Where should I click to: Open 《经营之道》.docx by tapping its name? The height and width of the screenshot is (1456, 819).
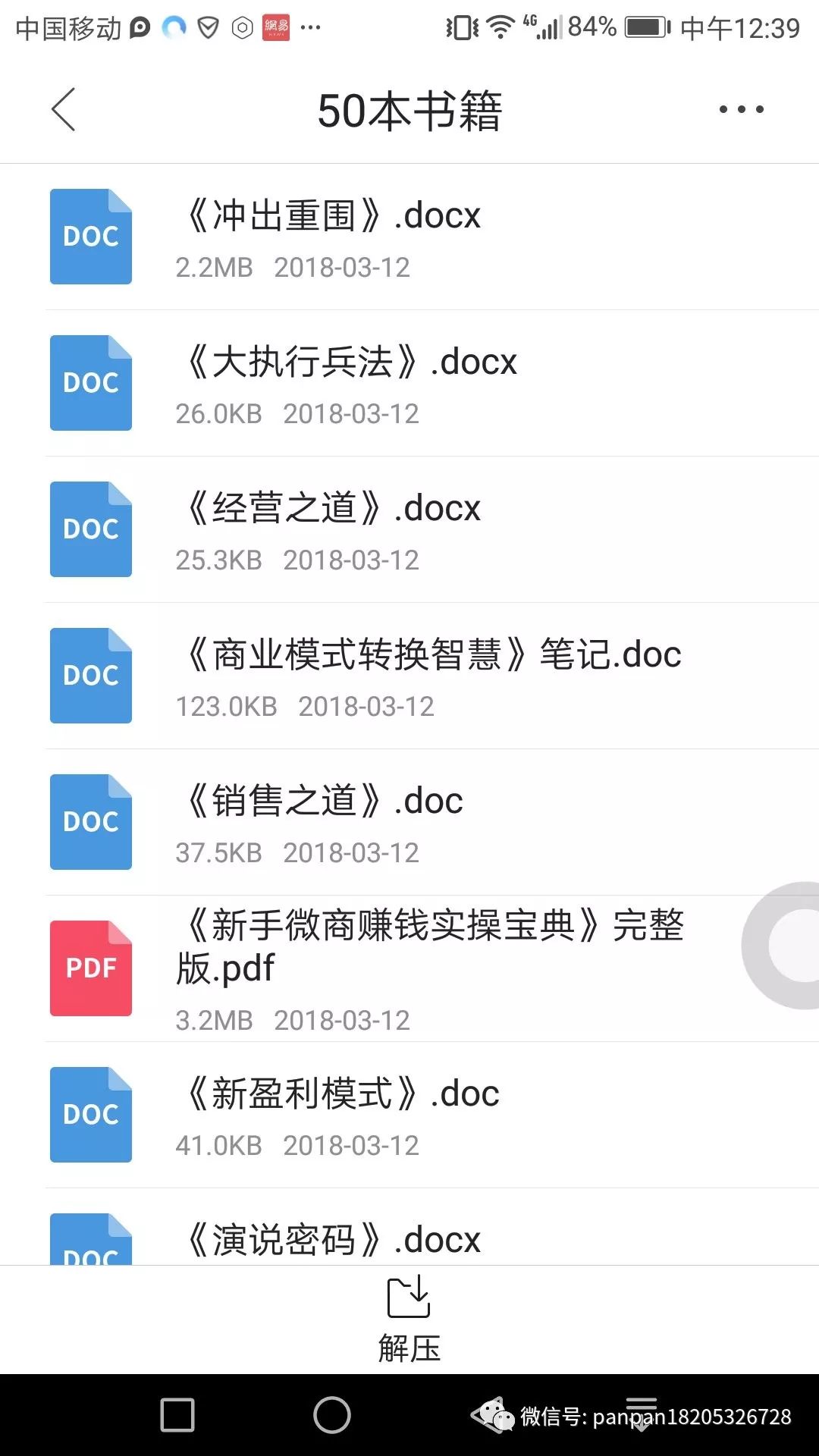[x=334, y=507]
